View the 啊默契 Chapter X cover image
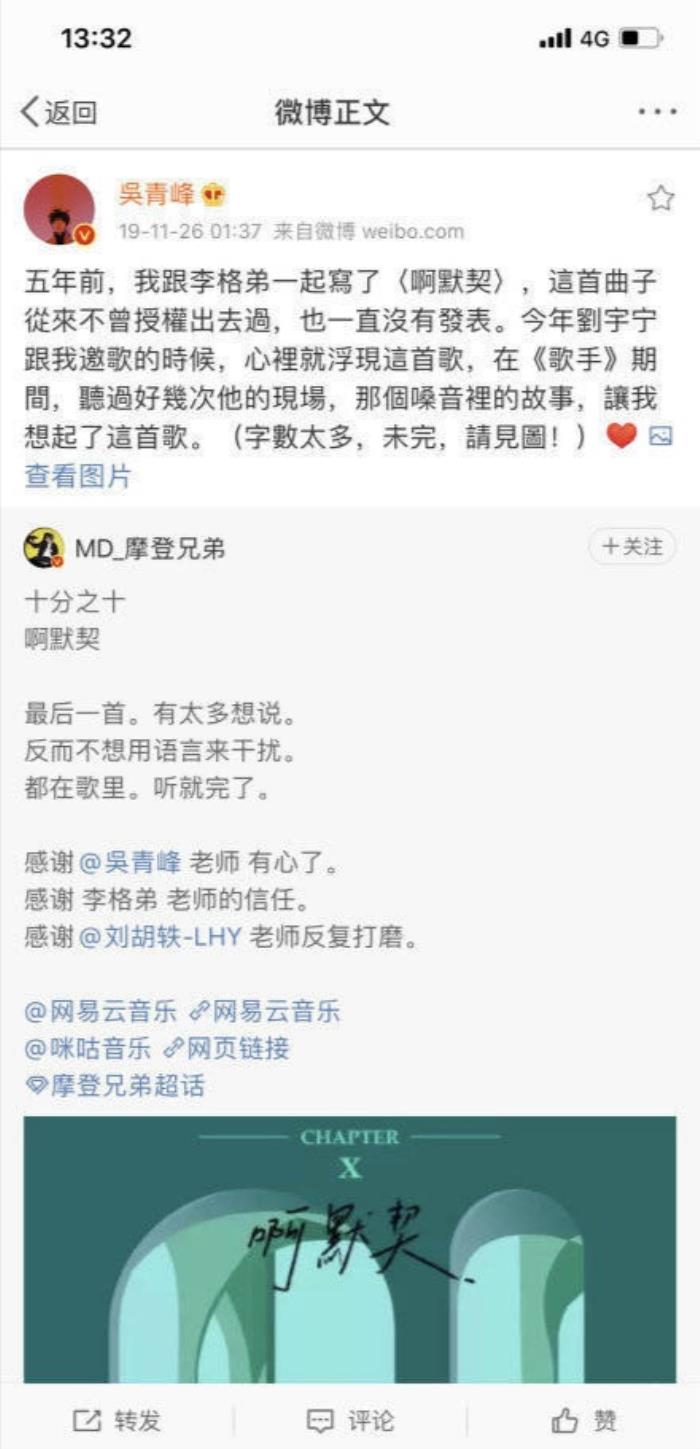Screen dimensions: 700x1449 tap(349, 1250)
